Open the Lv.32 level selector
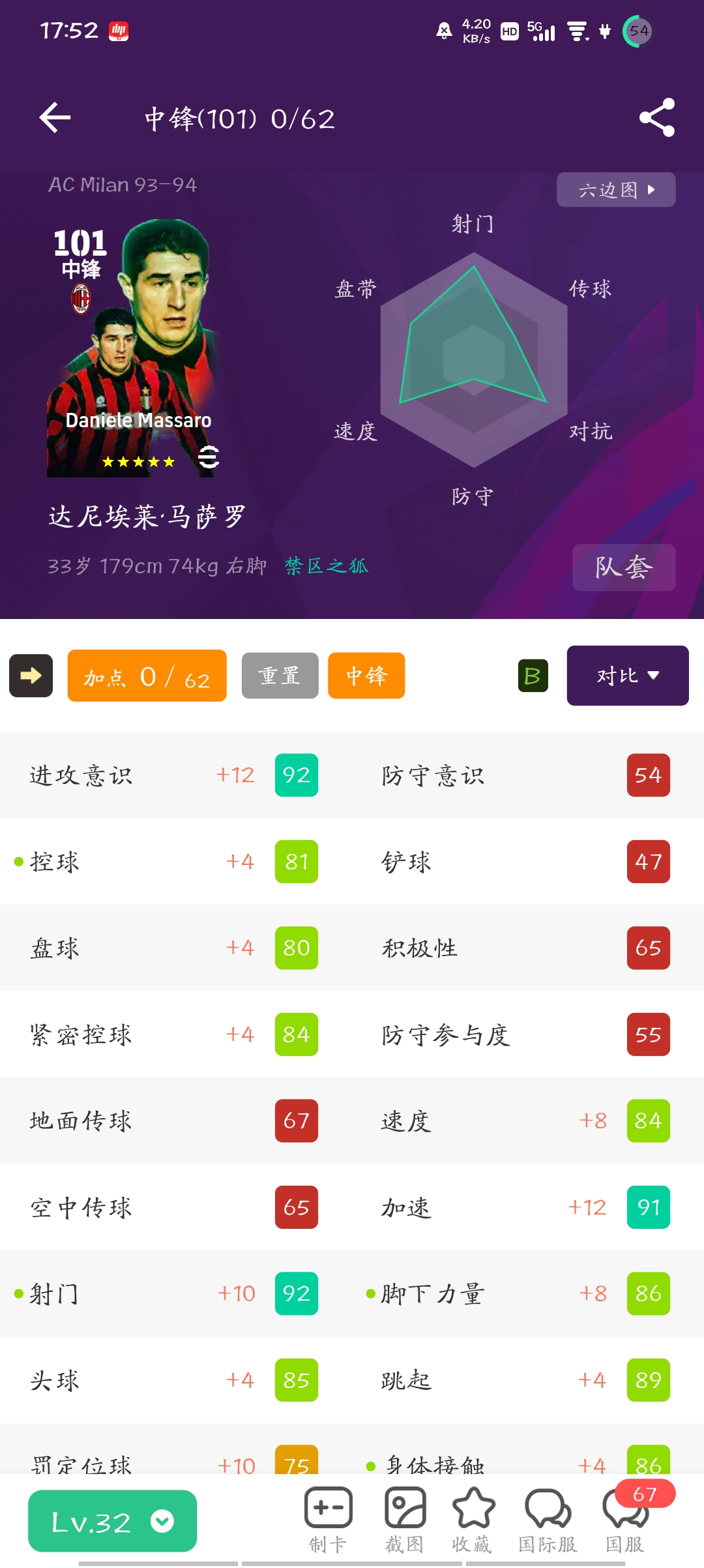 point(112,1521)
